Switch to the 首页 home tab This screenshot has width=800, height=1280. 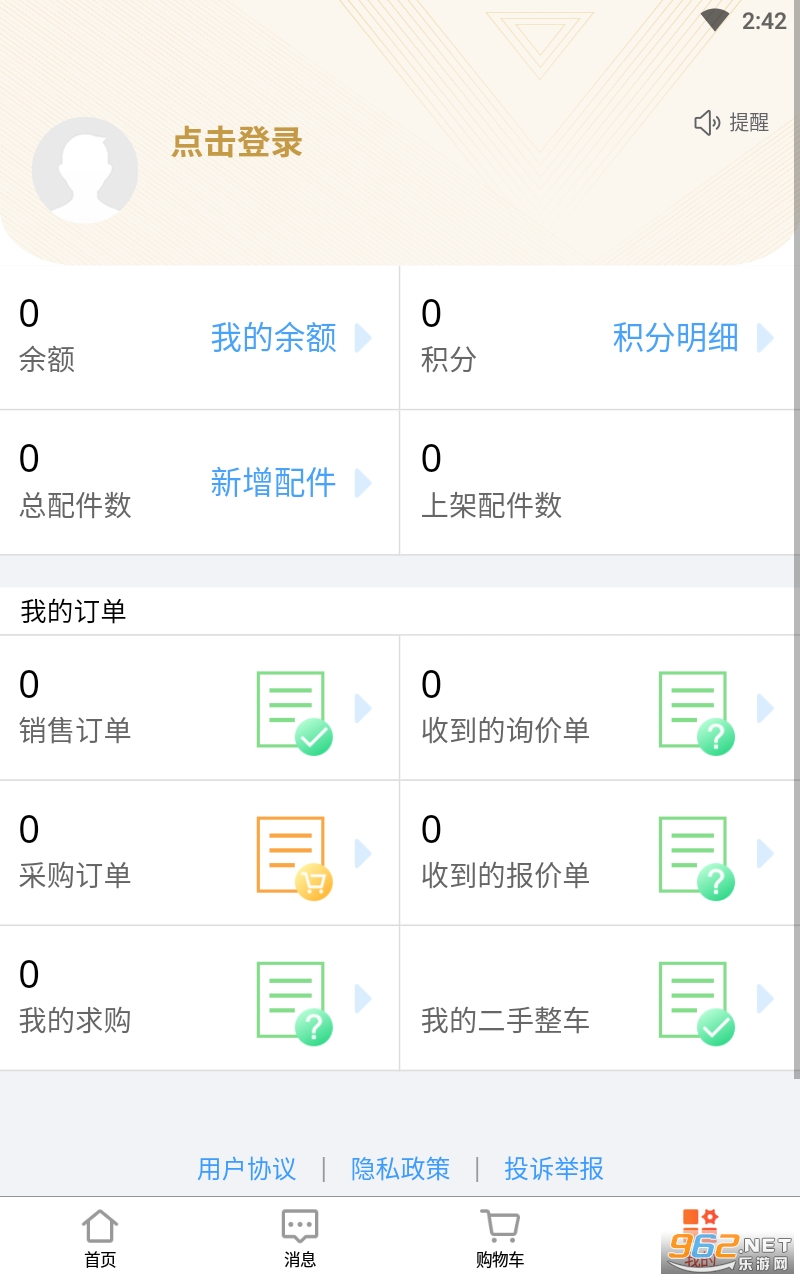coord(100,1238)
